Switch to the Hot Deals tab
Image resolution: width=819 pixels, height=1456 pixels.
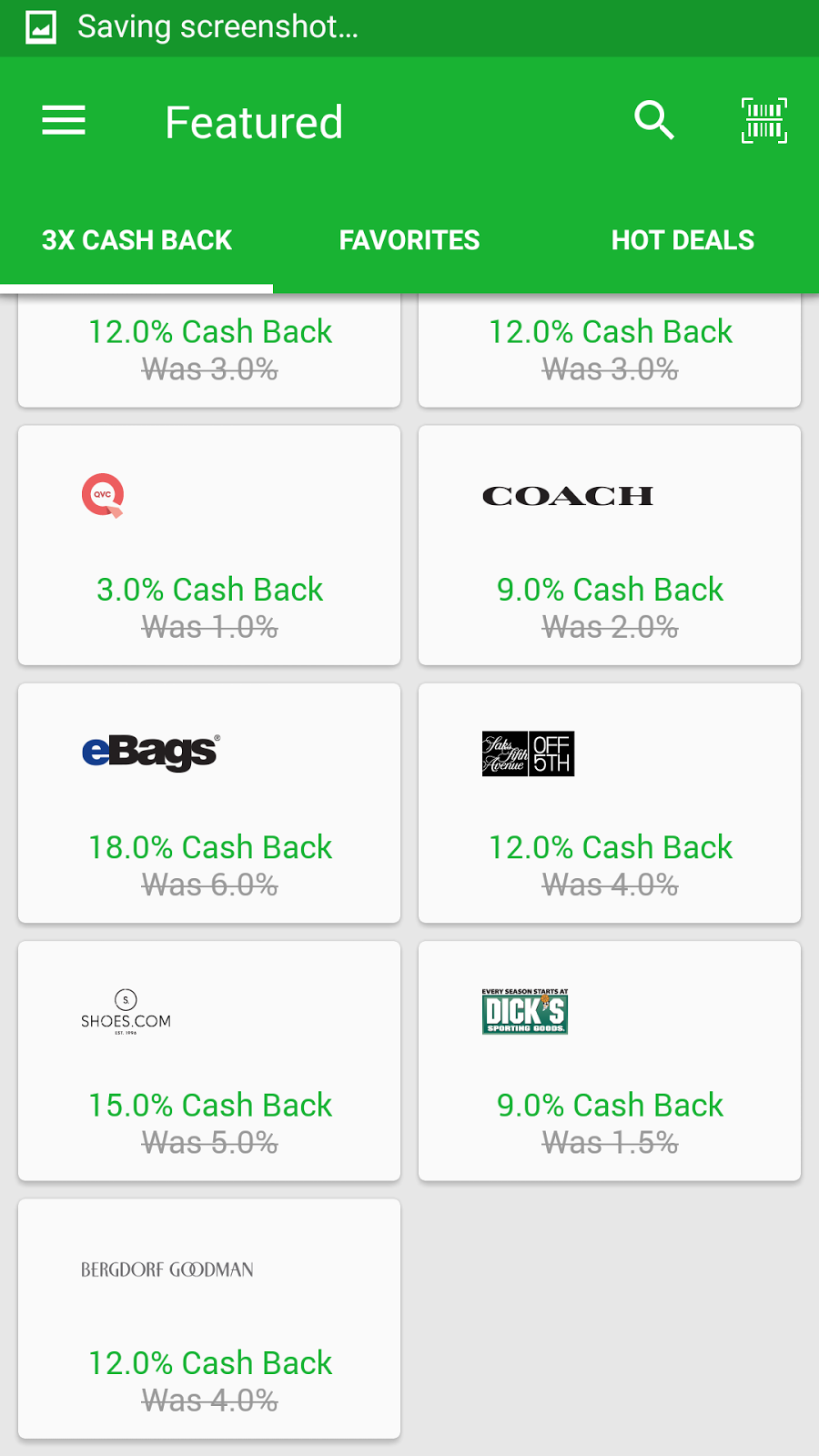682,240
